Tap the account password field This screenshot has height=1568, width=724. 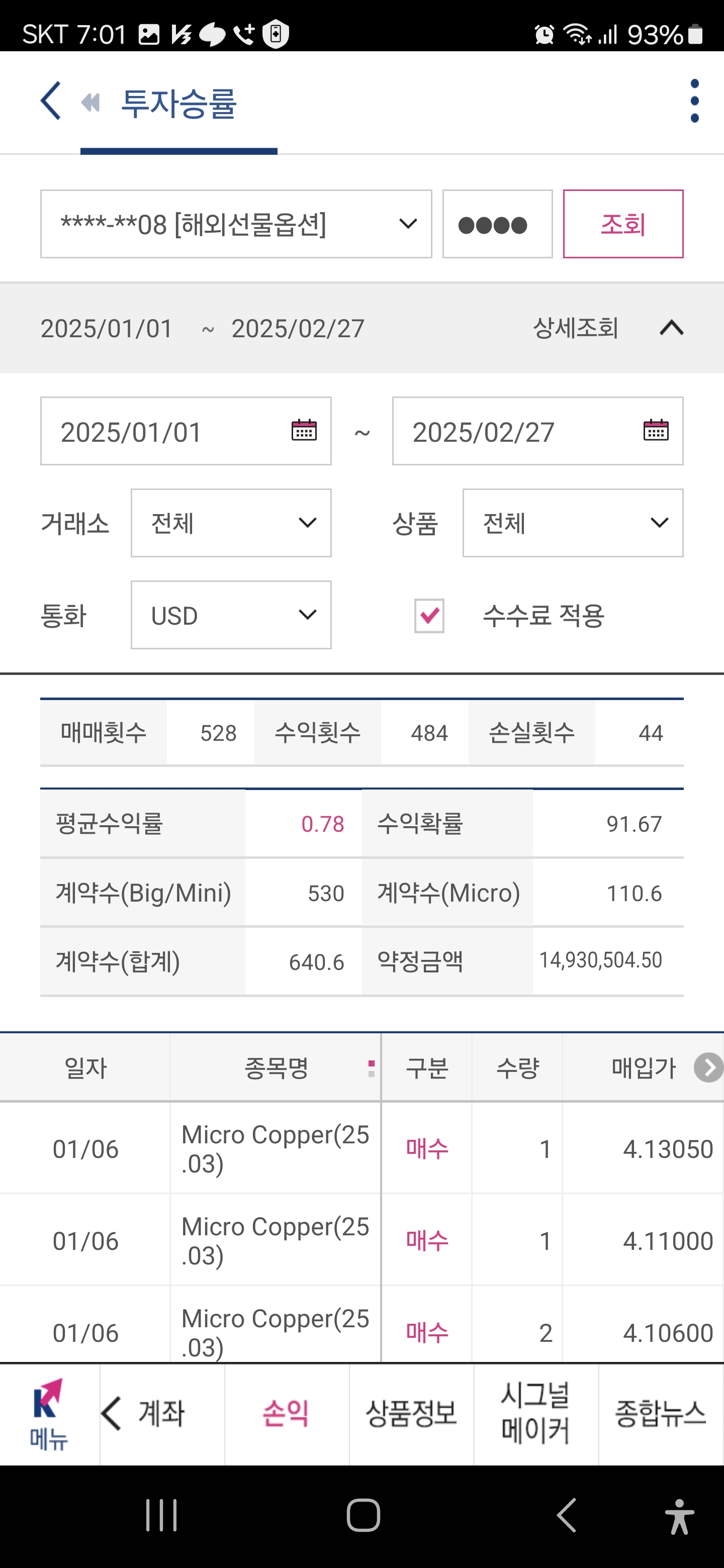tap(497, 224)
